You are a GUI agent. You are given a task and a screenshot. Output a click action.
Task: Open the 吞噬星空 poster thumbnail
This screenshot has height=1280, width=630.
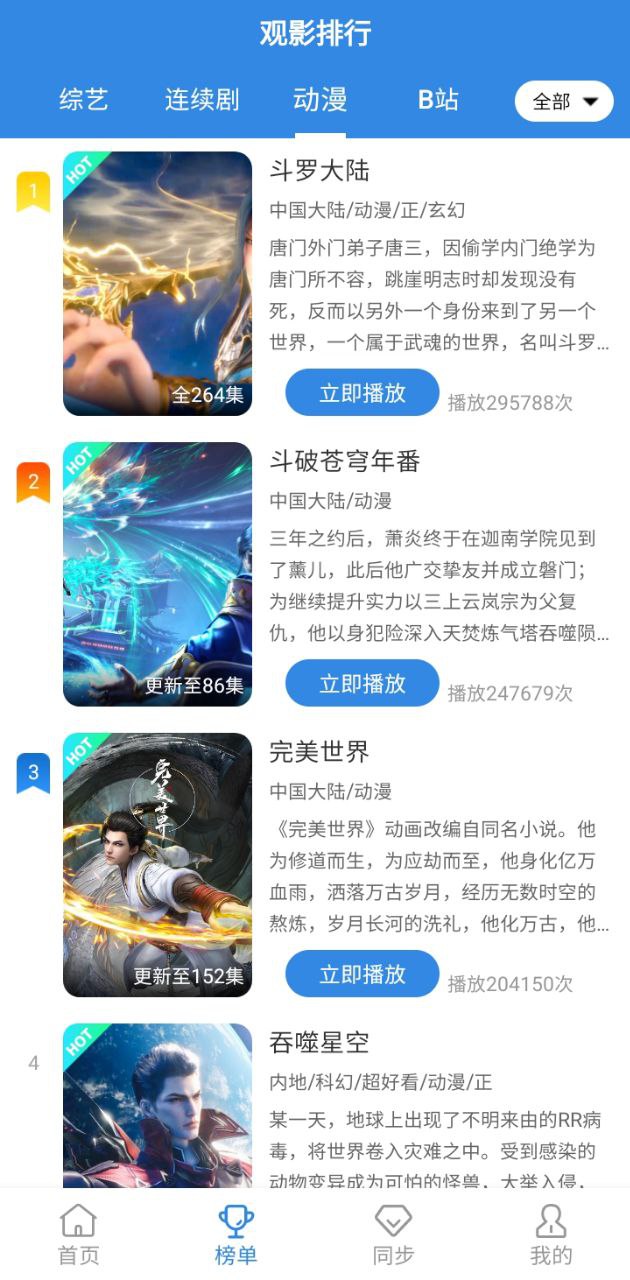(158, 1105)
